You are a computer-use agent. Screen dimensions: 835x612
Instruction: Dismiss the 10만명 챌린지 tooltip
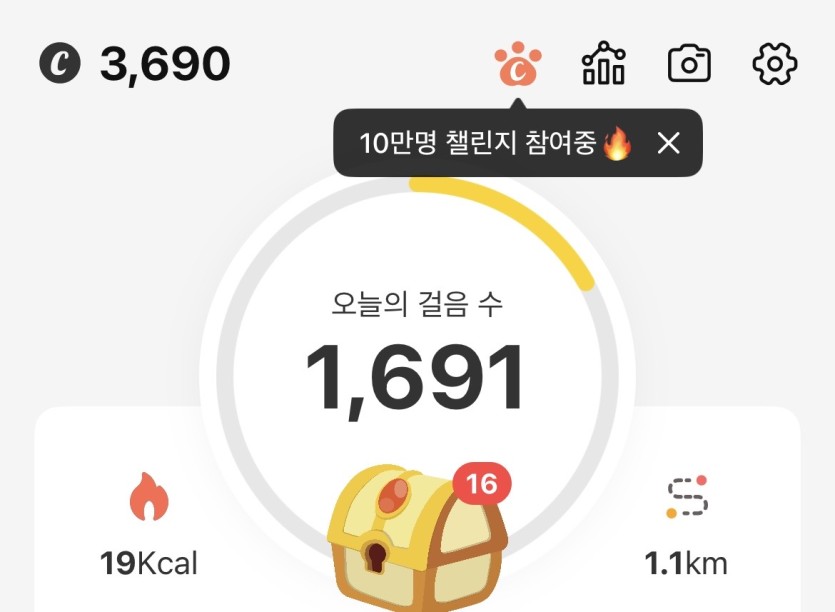tap(668, 143)
